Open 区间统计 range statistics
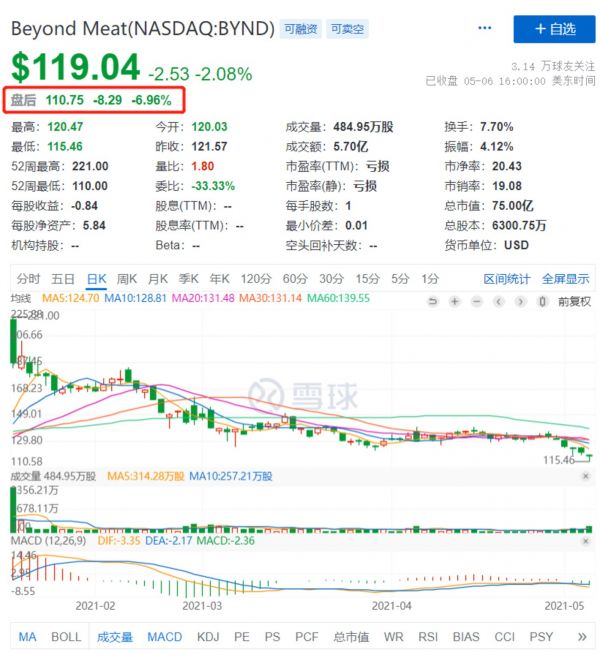Image resolution: width=600 pixels, height=655 pixels. click(x=507, y=279)
